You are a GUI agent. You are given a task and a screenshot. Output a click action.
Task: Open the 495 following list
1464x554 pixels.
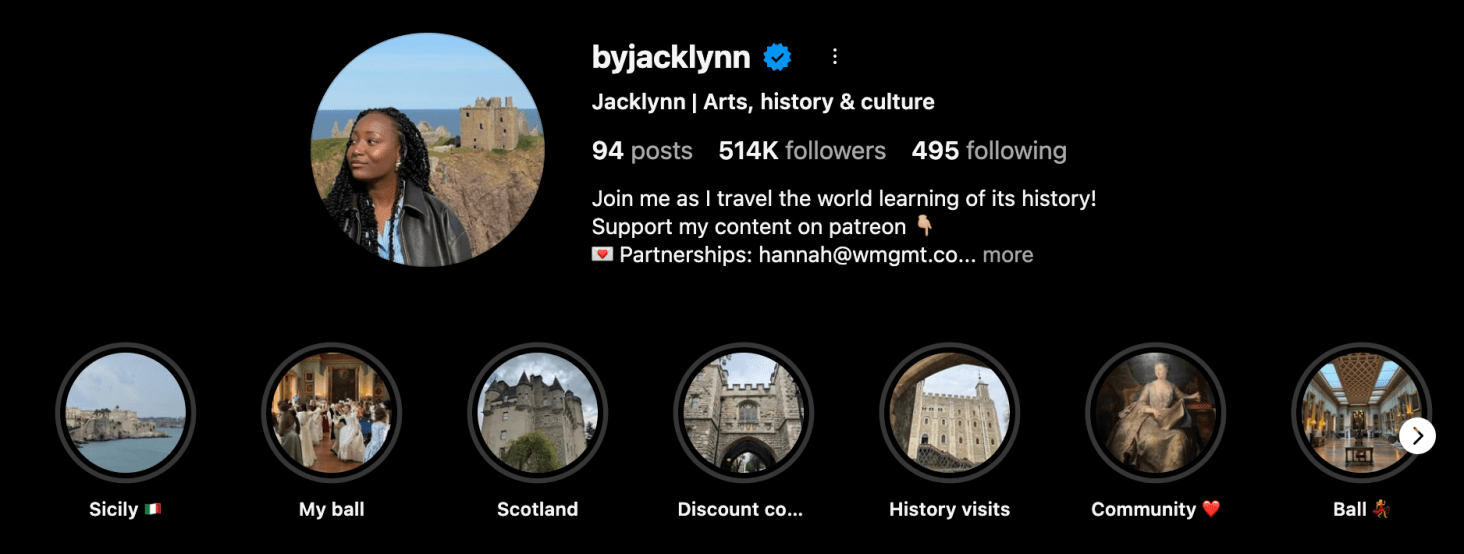tap(989, 151)
